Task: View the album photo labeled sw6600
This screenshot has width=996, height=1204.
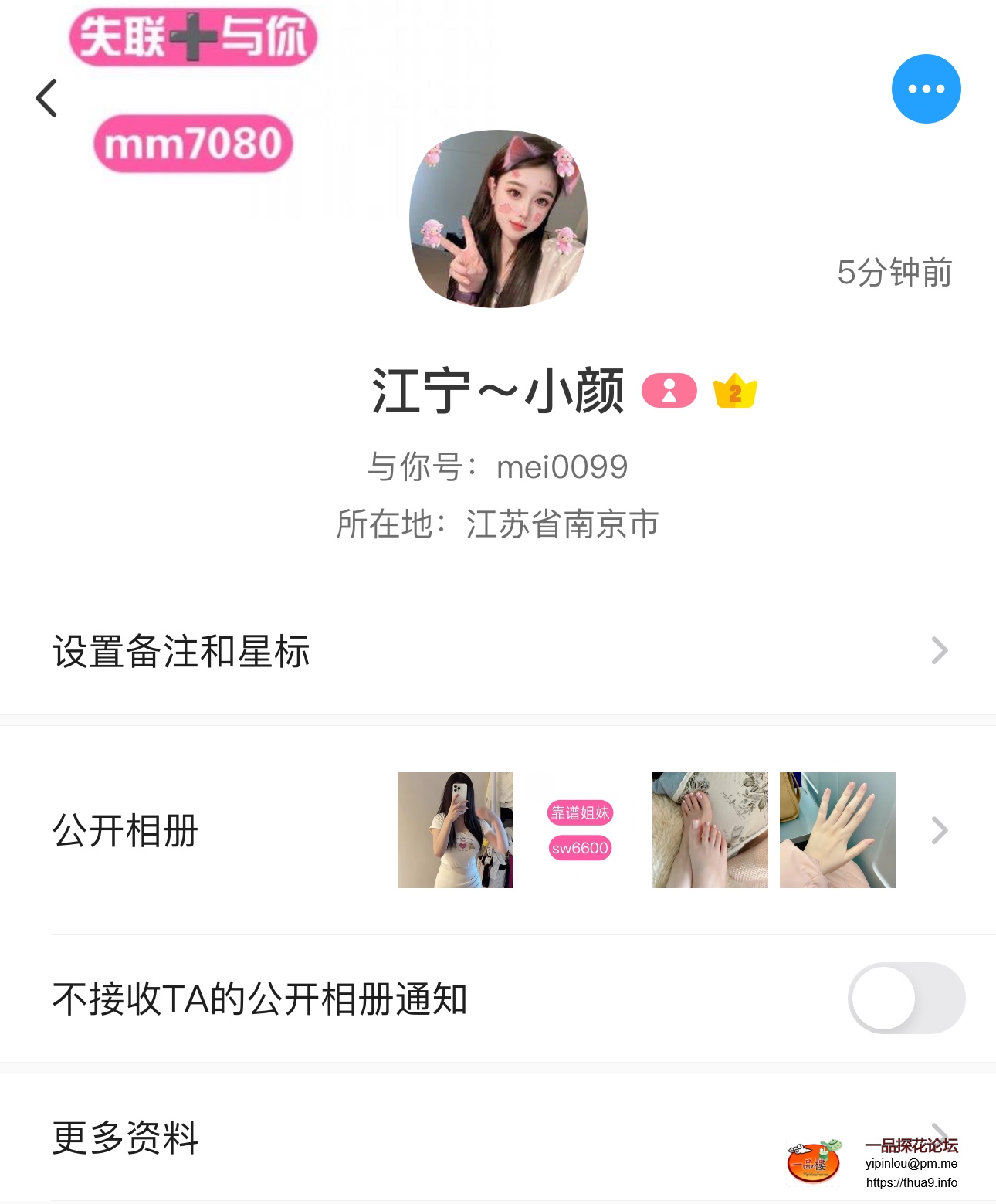Action: 581,830
